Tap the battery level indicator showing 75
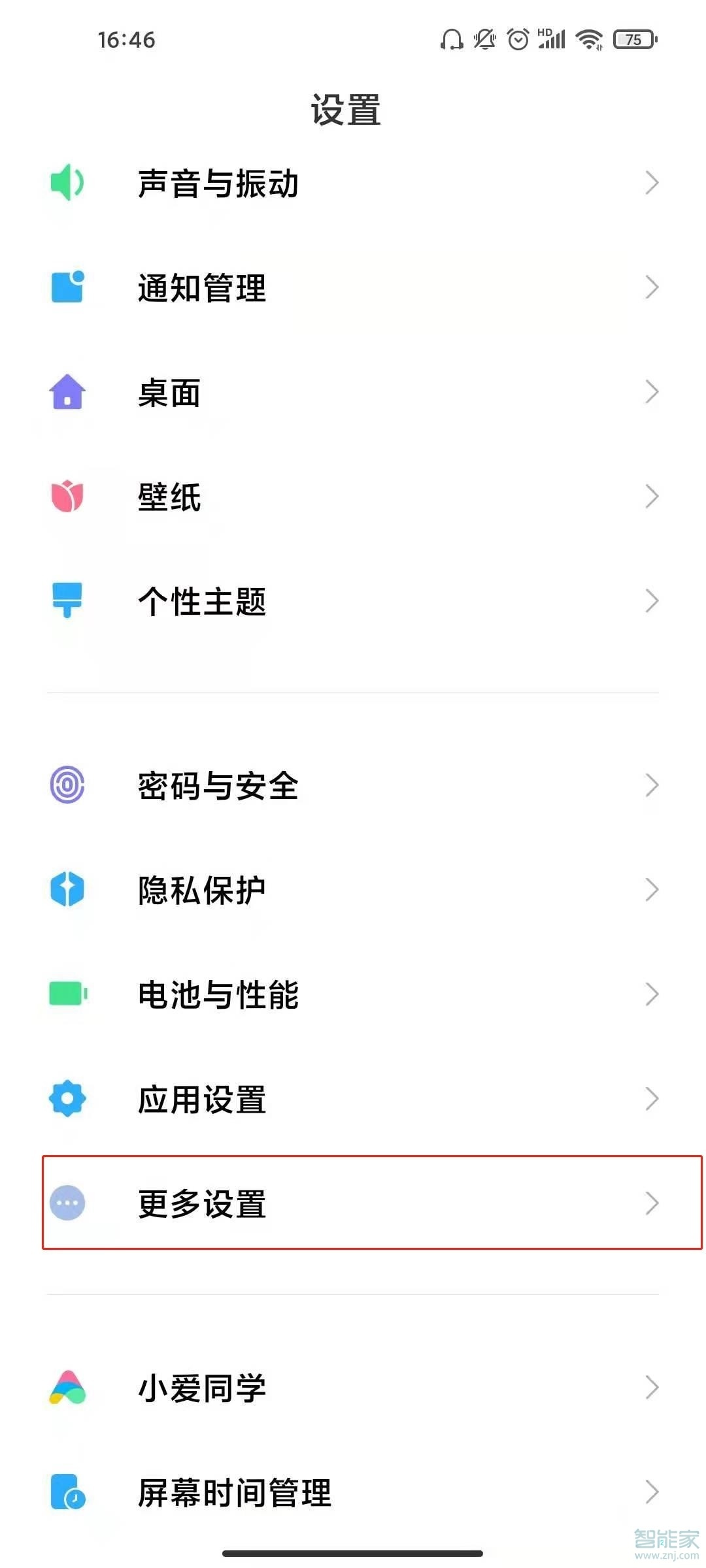Screen dimensions: 706x1568 click(631, 41)
